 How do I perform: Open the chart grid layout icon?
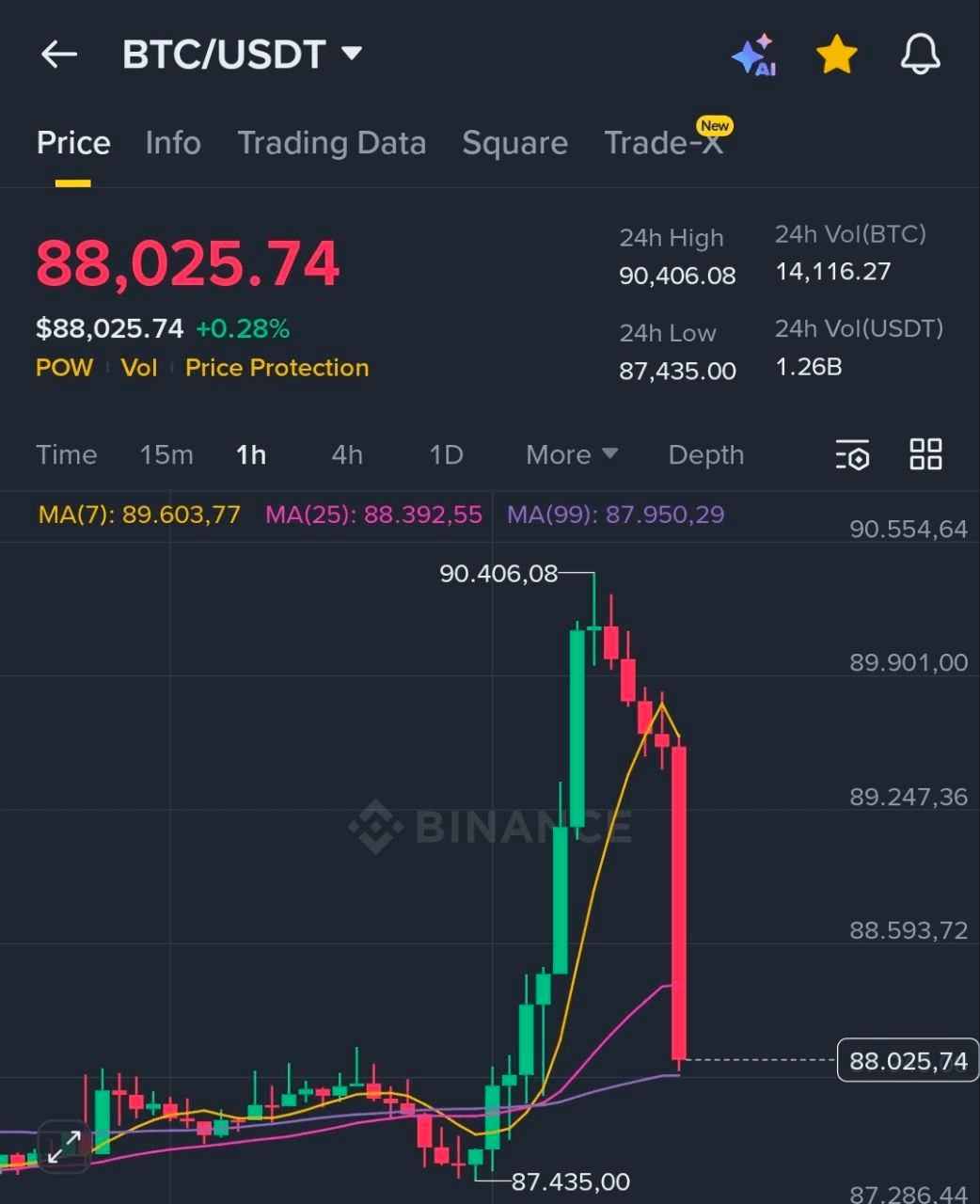point(925,454)
